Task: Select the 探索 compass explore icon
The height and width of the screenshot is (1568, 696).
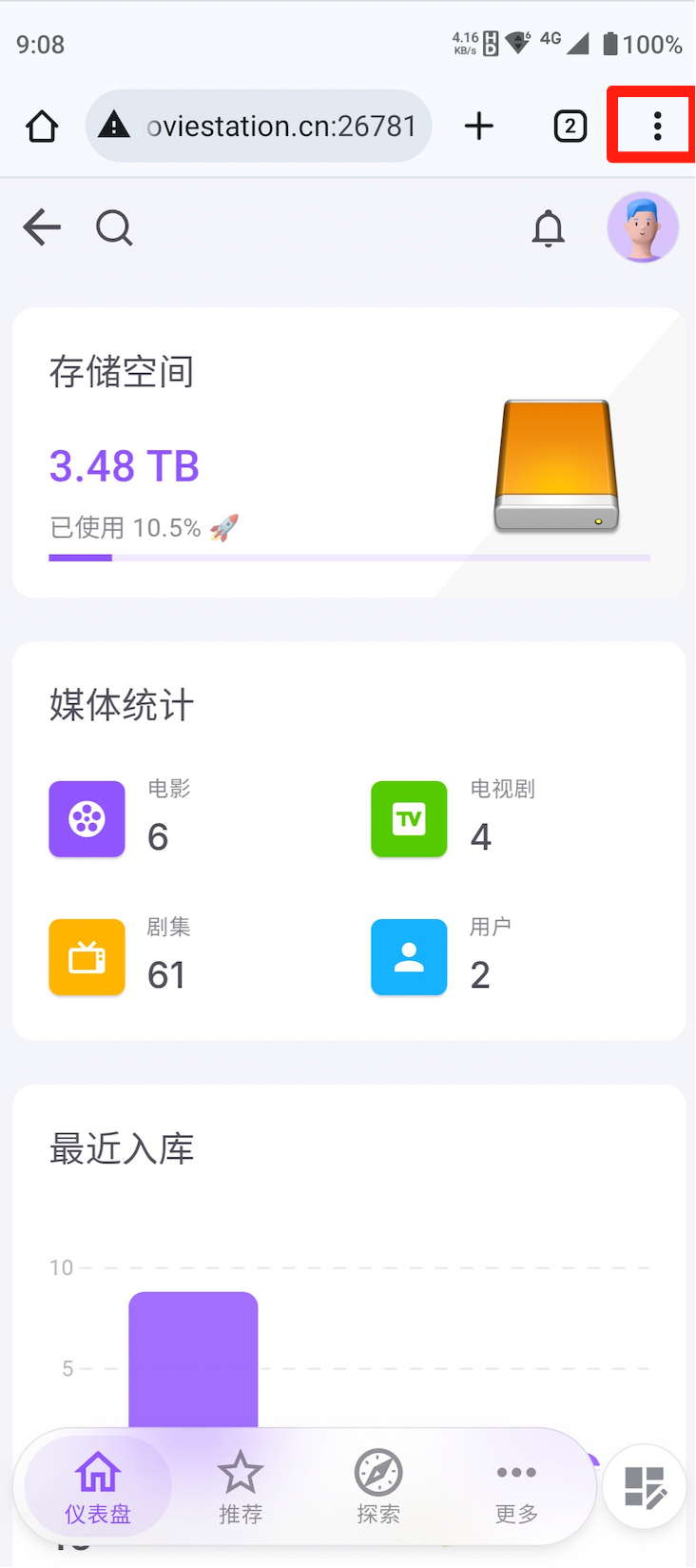Action: (377, 1485)
